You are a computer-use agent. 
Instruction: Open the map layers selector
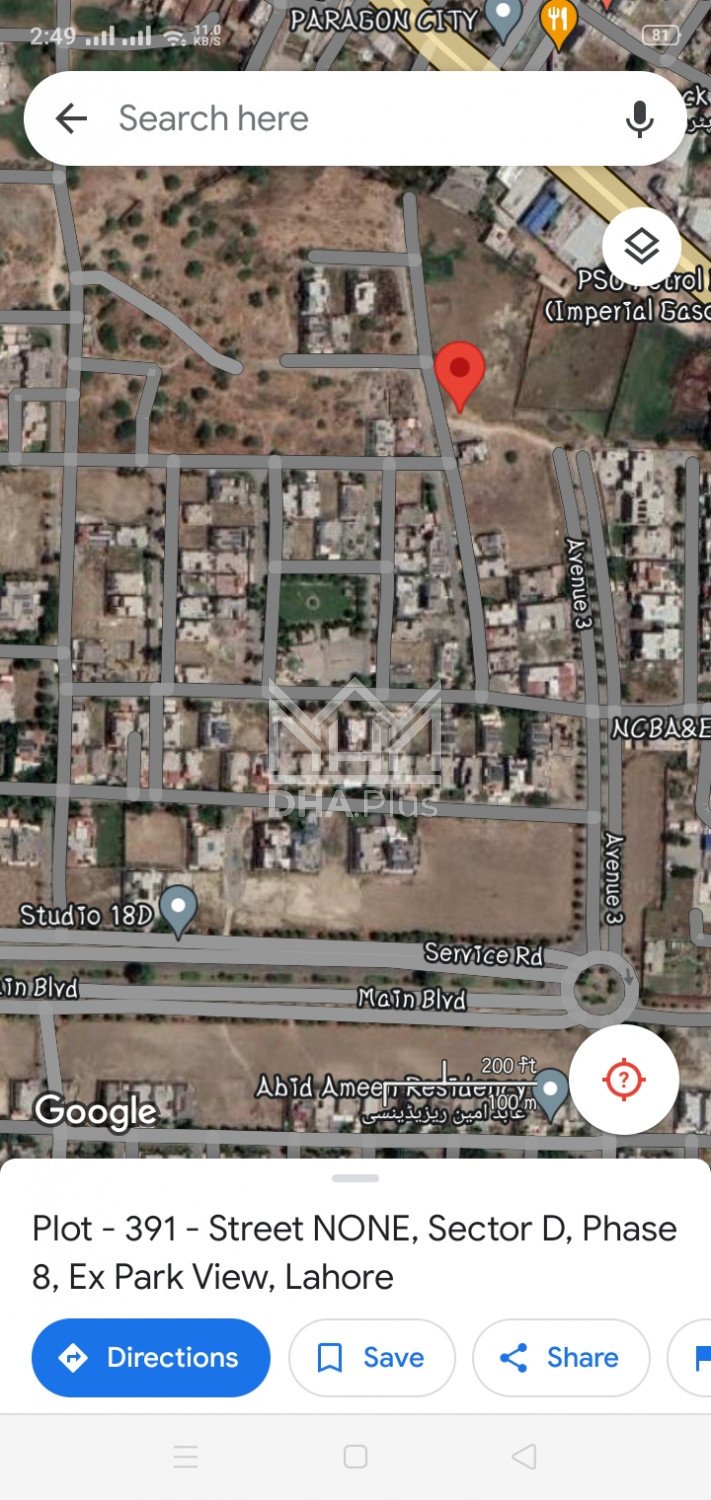click(x=641, y=246)
